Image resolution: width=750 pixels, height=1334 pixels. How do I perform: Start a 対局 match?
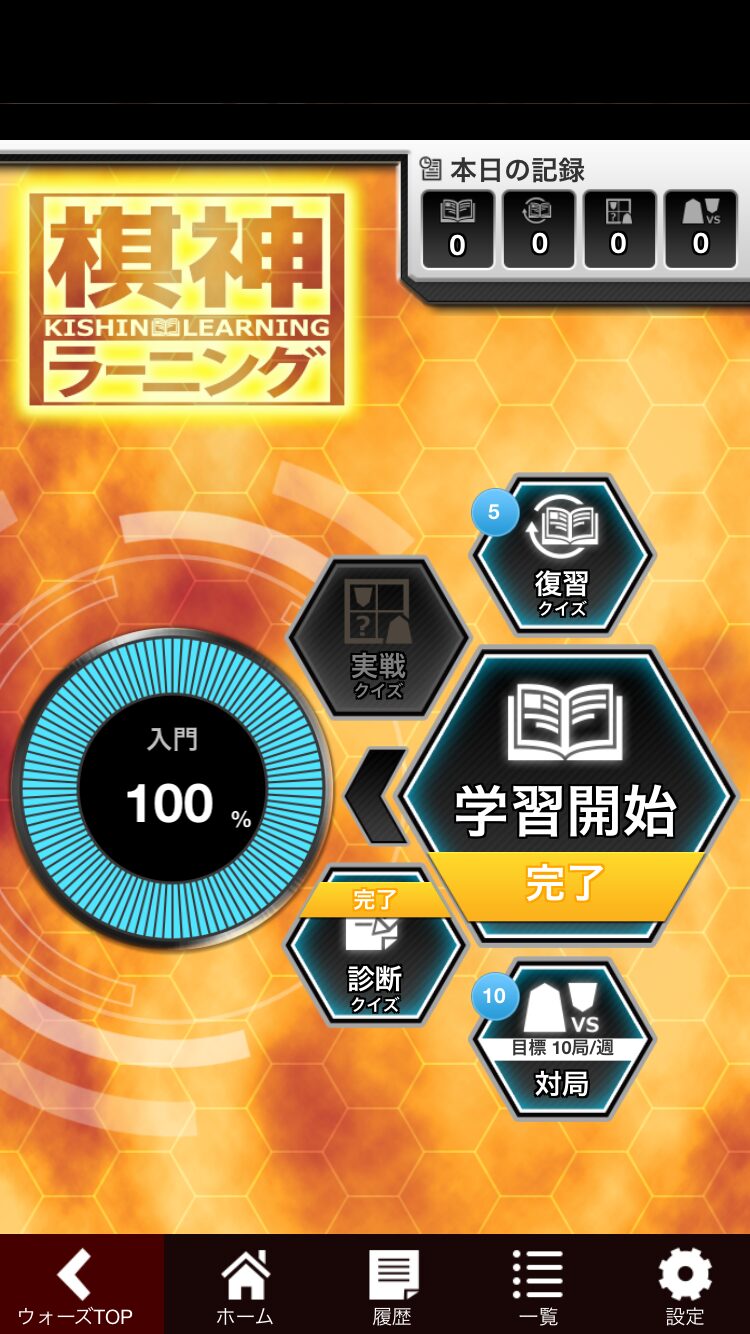pos(561,1040)
